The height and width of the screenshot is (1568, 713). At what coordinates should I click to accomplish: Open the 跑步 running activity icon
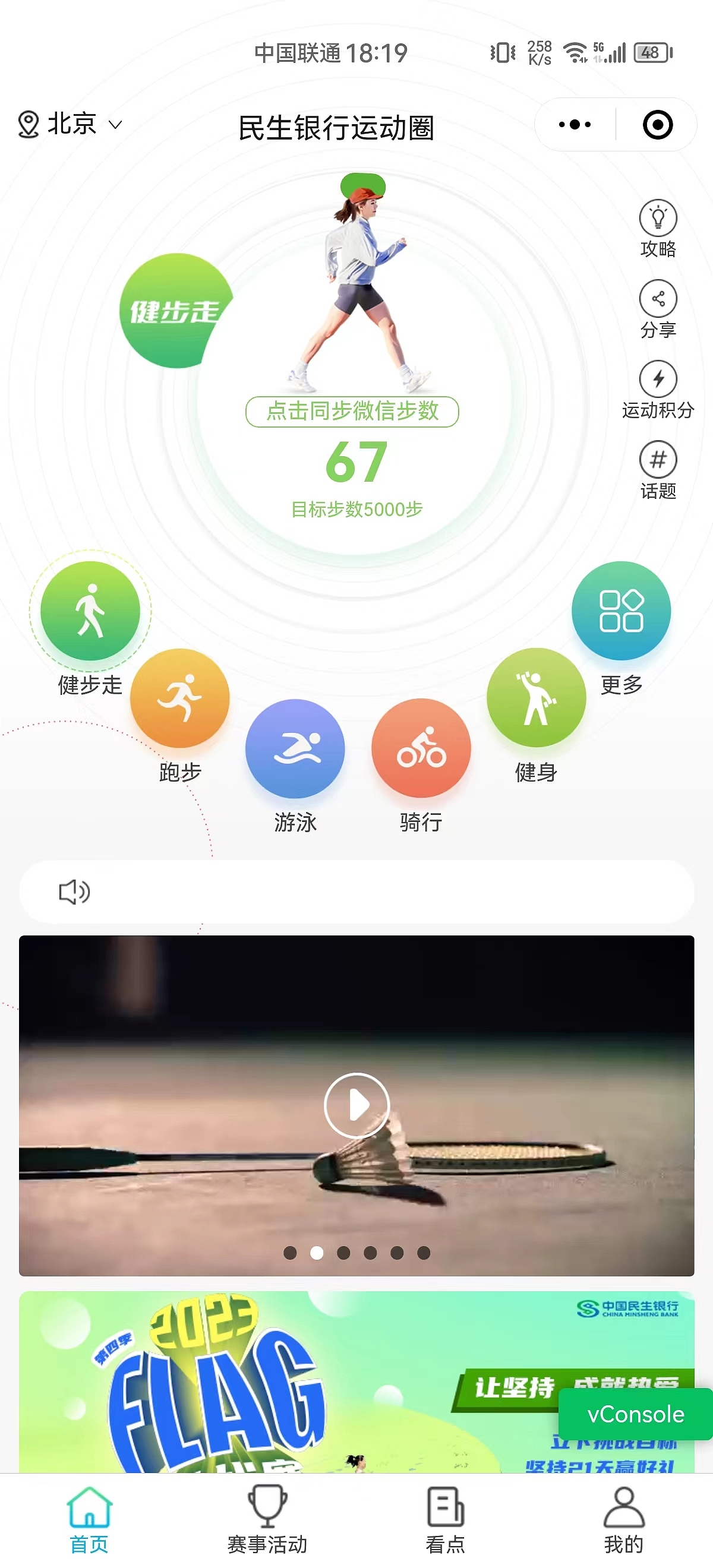[x=180, y=698]
